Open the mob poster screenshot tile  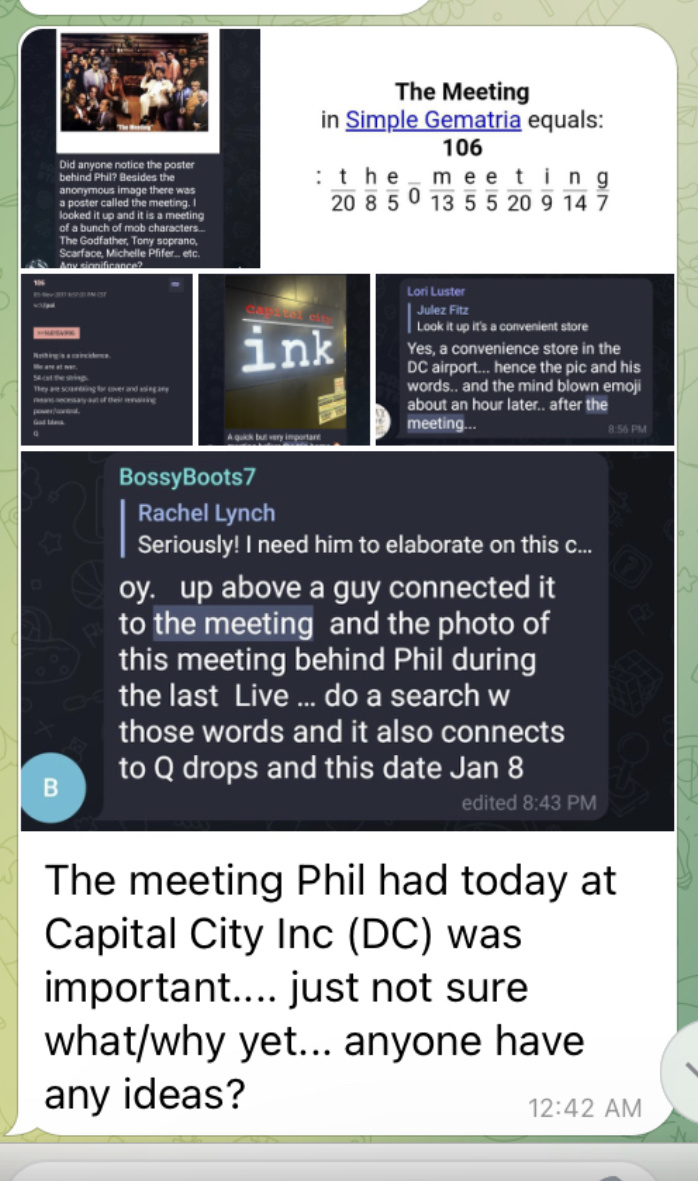coord(140,148)
